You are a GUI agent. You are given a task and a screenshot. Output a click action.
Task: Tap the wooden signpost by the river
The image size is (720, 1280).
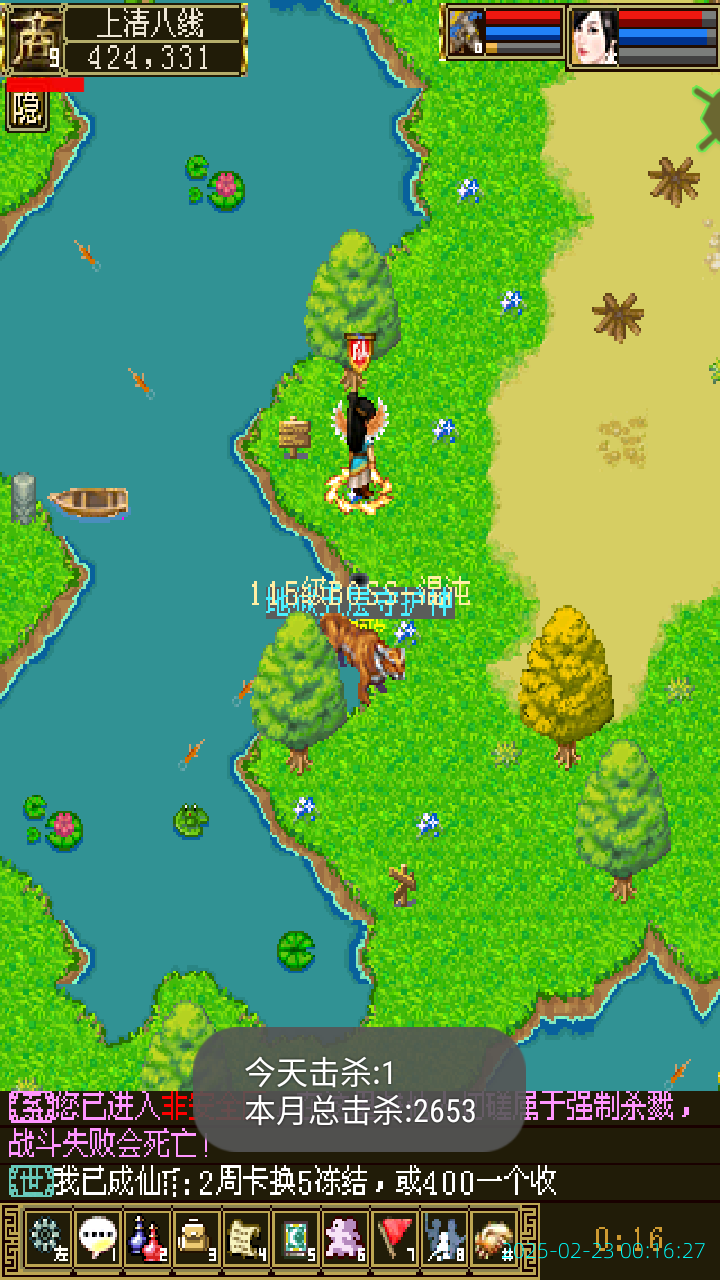point(294,437)
